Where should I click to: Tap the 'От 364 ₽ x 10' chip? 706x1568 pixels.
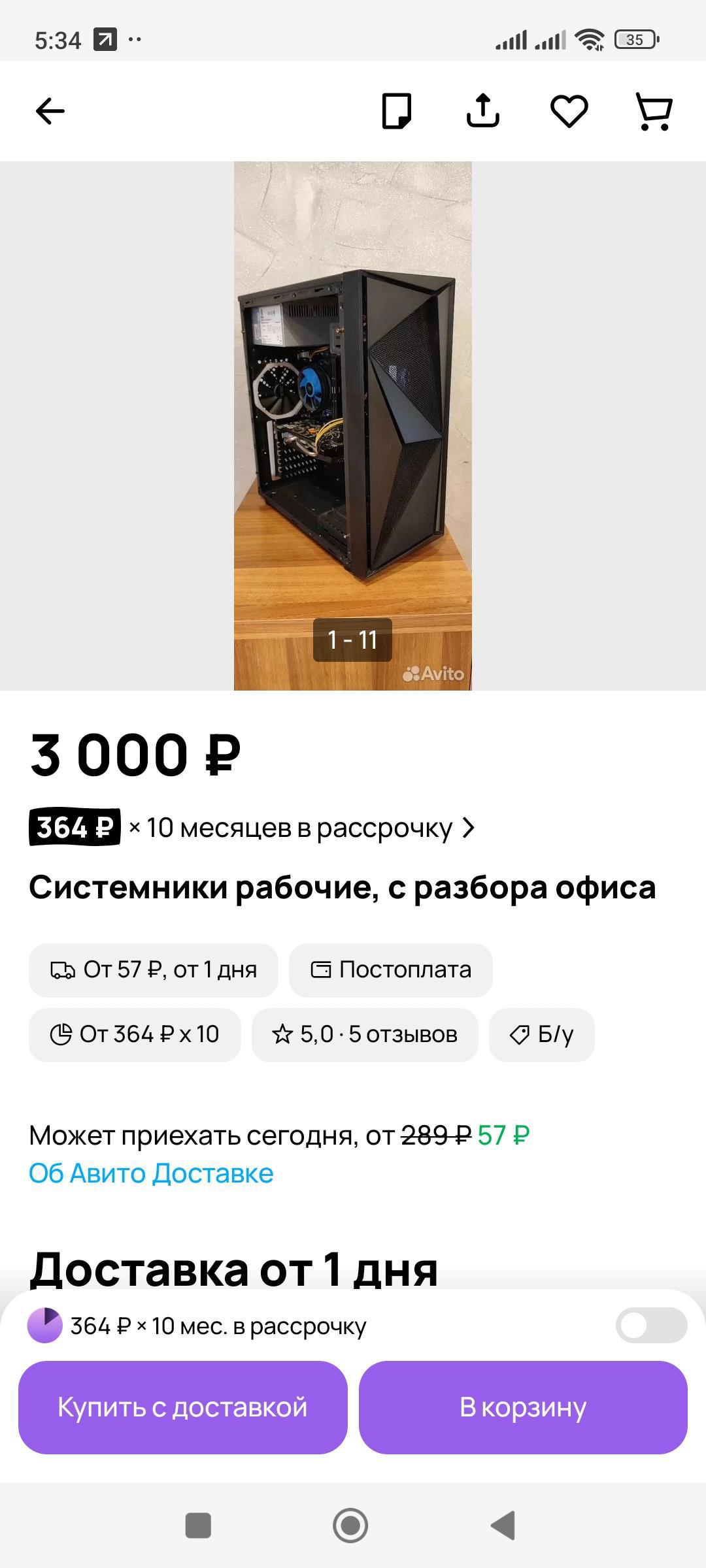point(135,1034)
